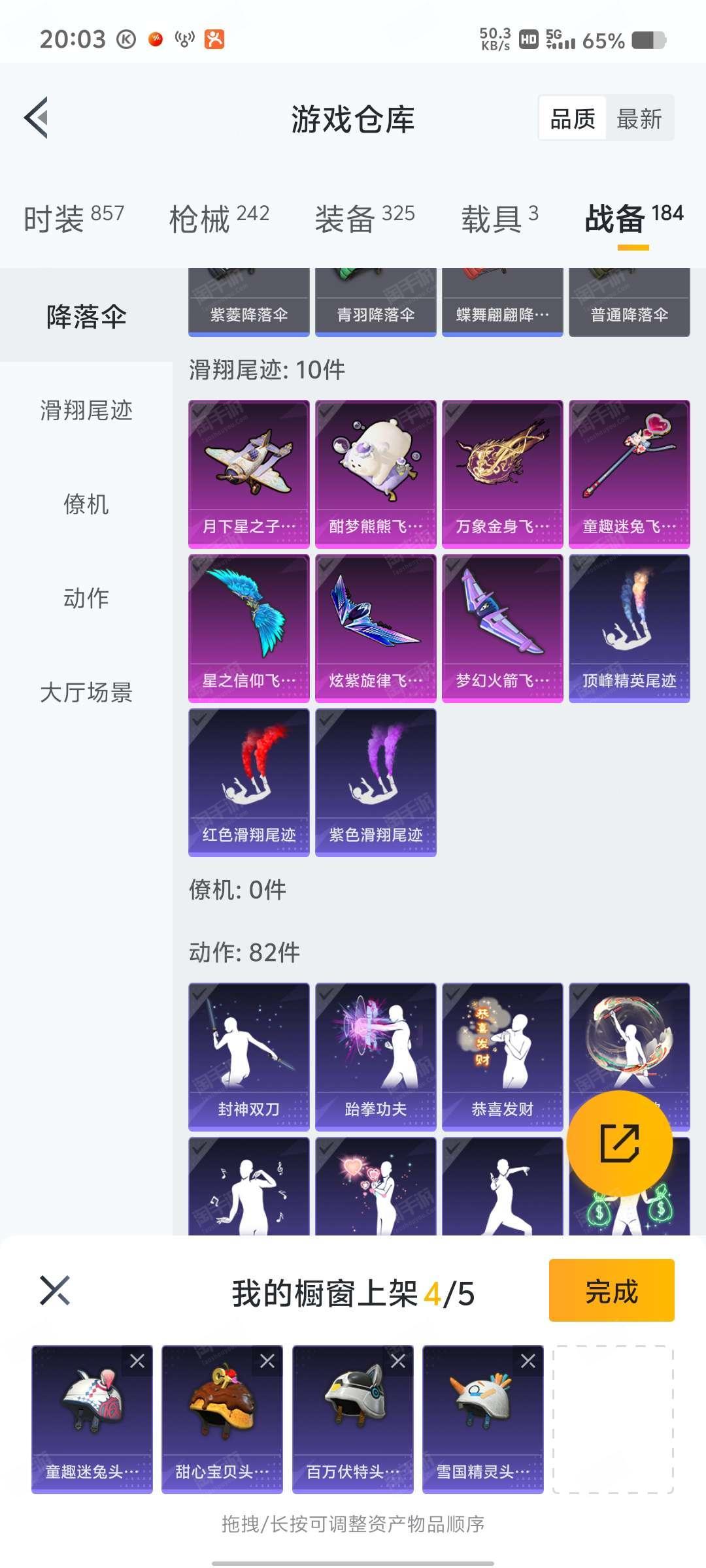Select 动作 in the sidebar

point(86,598)
